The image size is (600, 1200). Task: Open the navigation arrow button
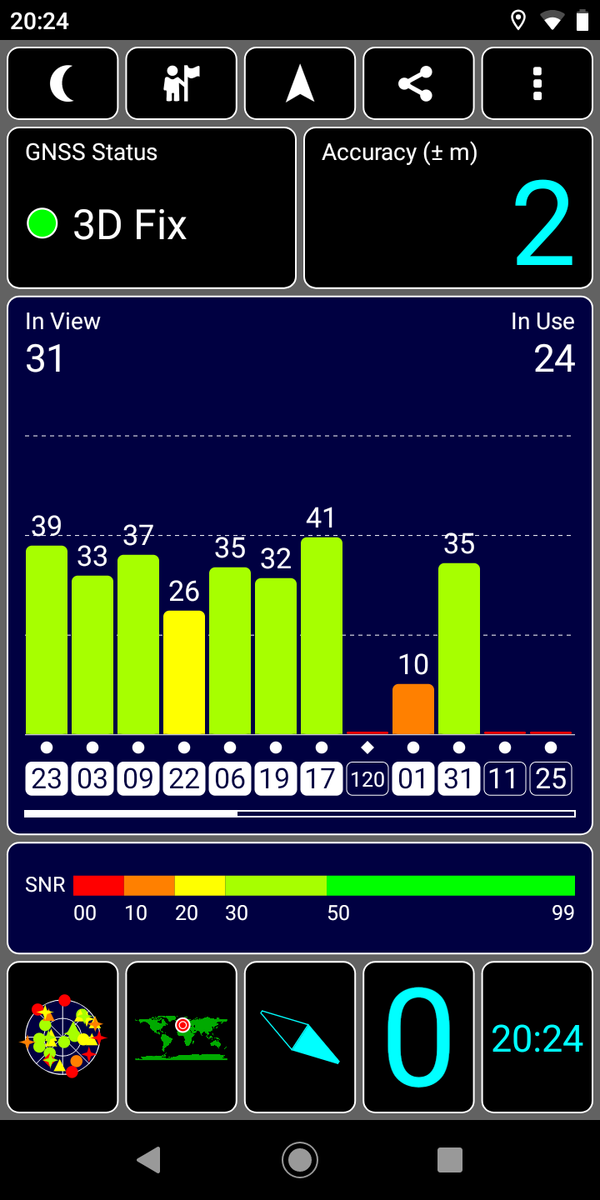pos(300,84)
